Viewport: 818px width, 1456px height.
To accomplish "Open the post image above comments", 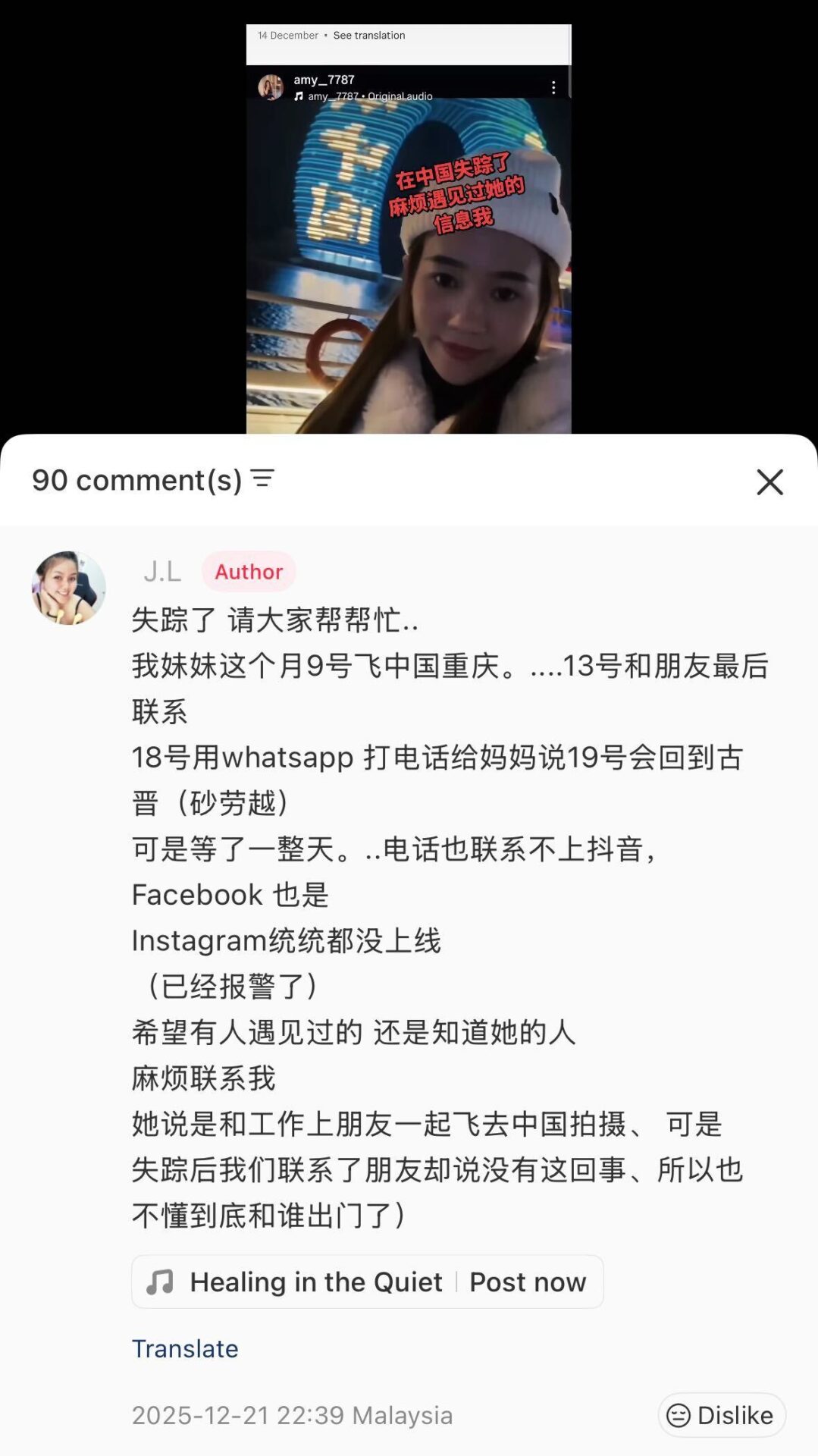I will (409, 227).
